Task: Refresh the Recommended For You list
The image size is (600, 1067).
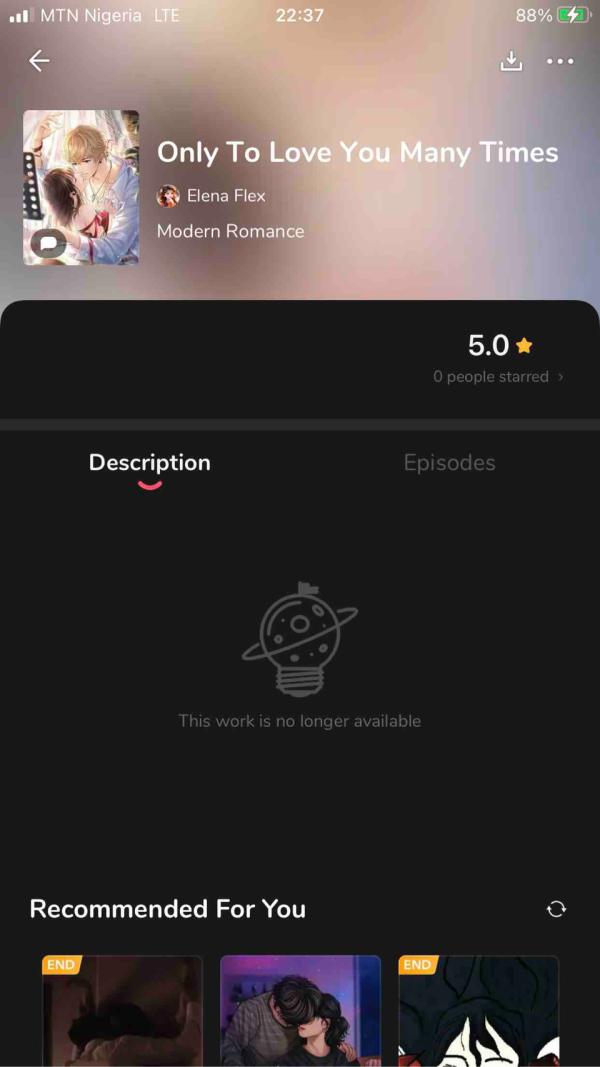Action: point(556,909)
